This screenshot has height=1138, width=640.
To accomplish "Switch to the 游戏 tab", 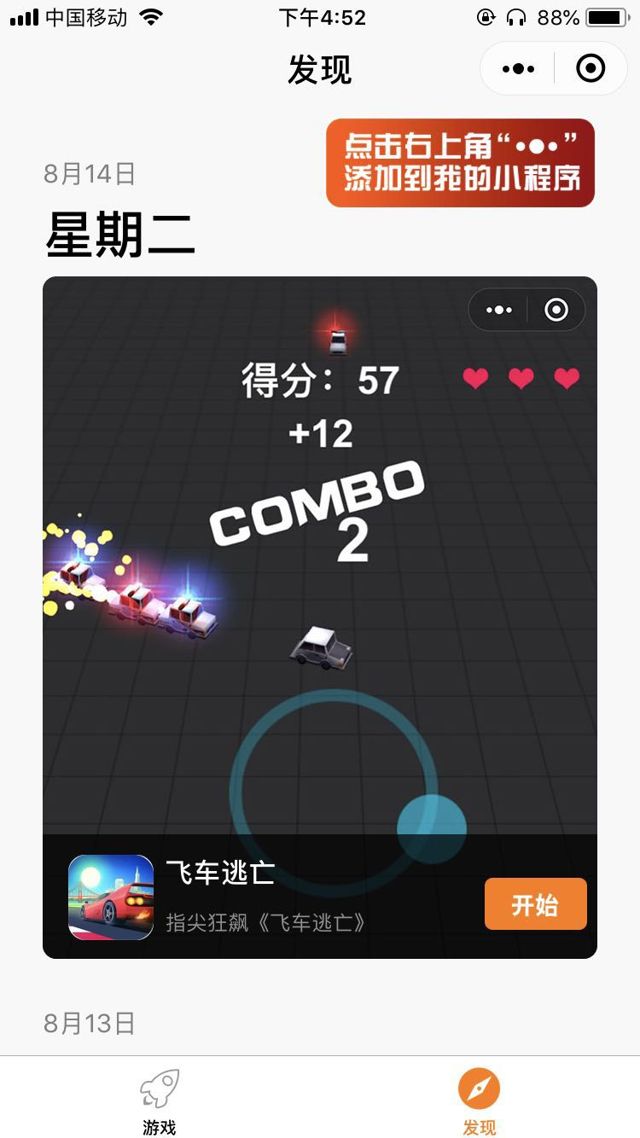I will click(159, 1101).
